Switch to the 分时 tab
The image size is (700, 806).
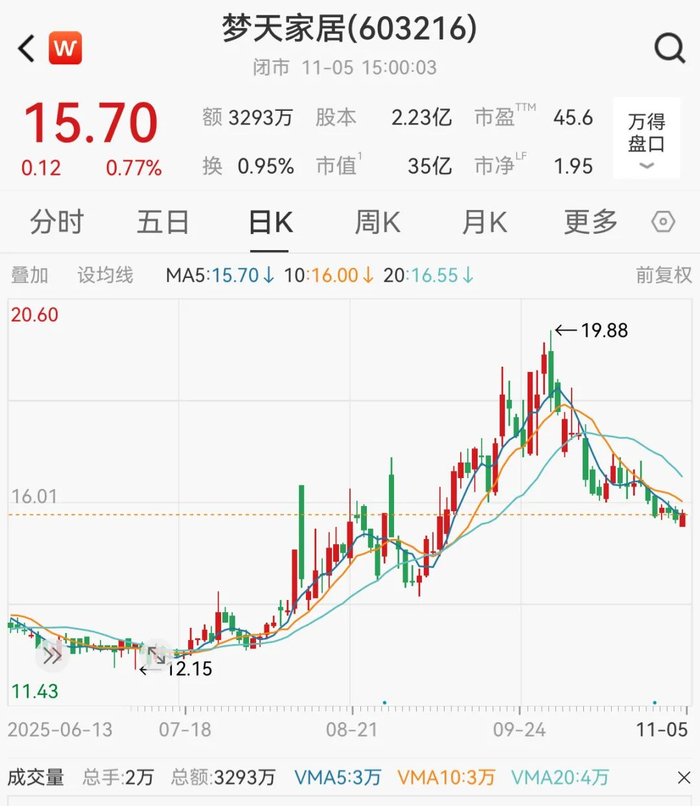(x=57, y=222)
